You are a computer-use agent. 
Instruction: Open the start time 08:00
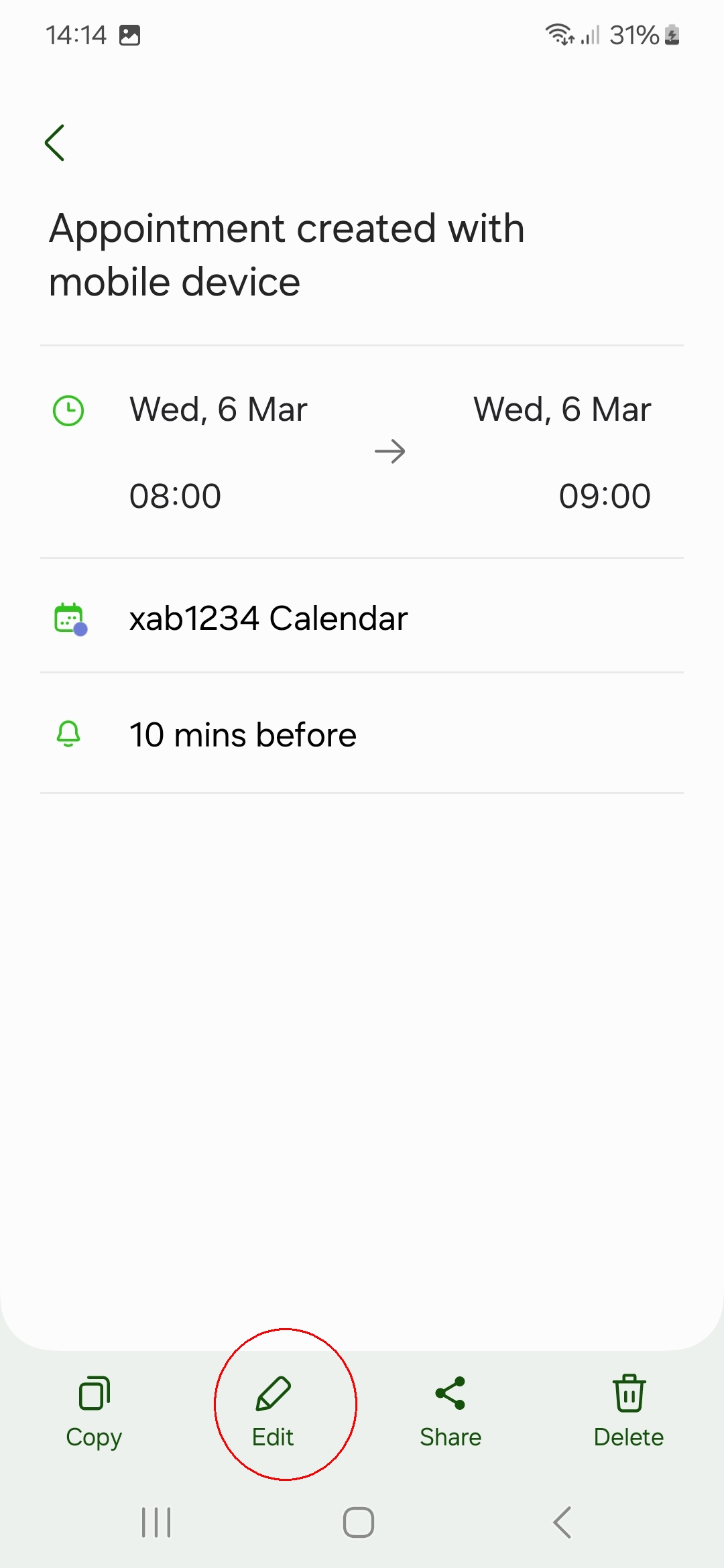[175, 497]
